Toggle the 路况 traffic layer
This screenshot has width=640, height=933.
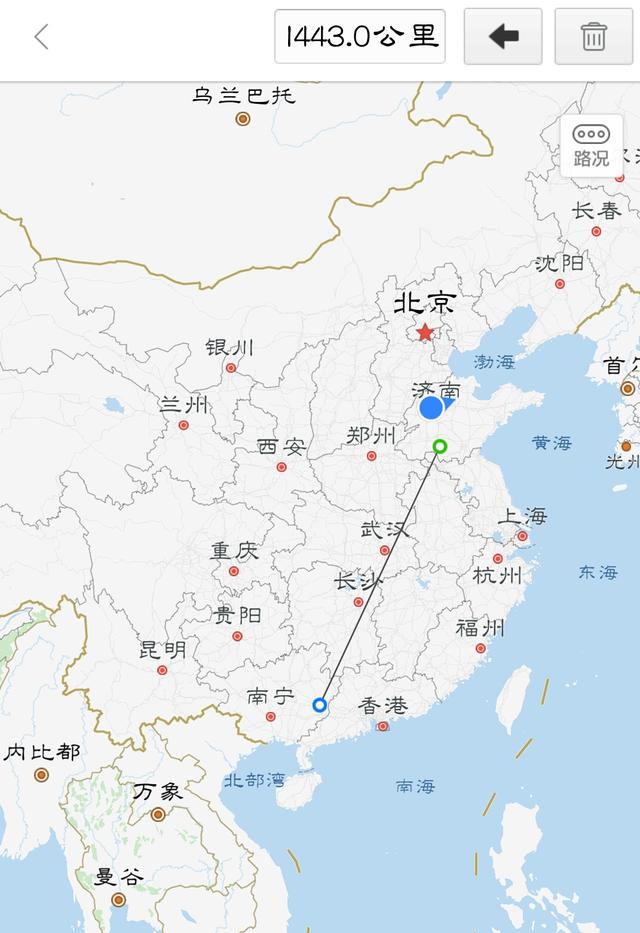coord(591,145)
